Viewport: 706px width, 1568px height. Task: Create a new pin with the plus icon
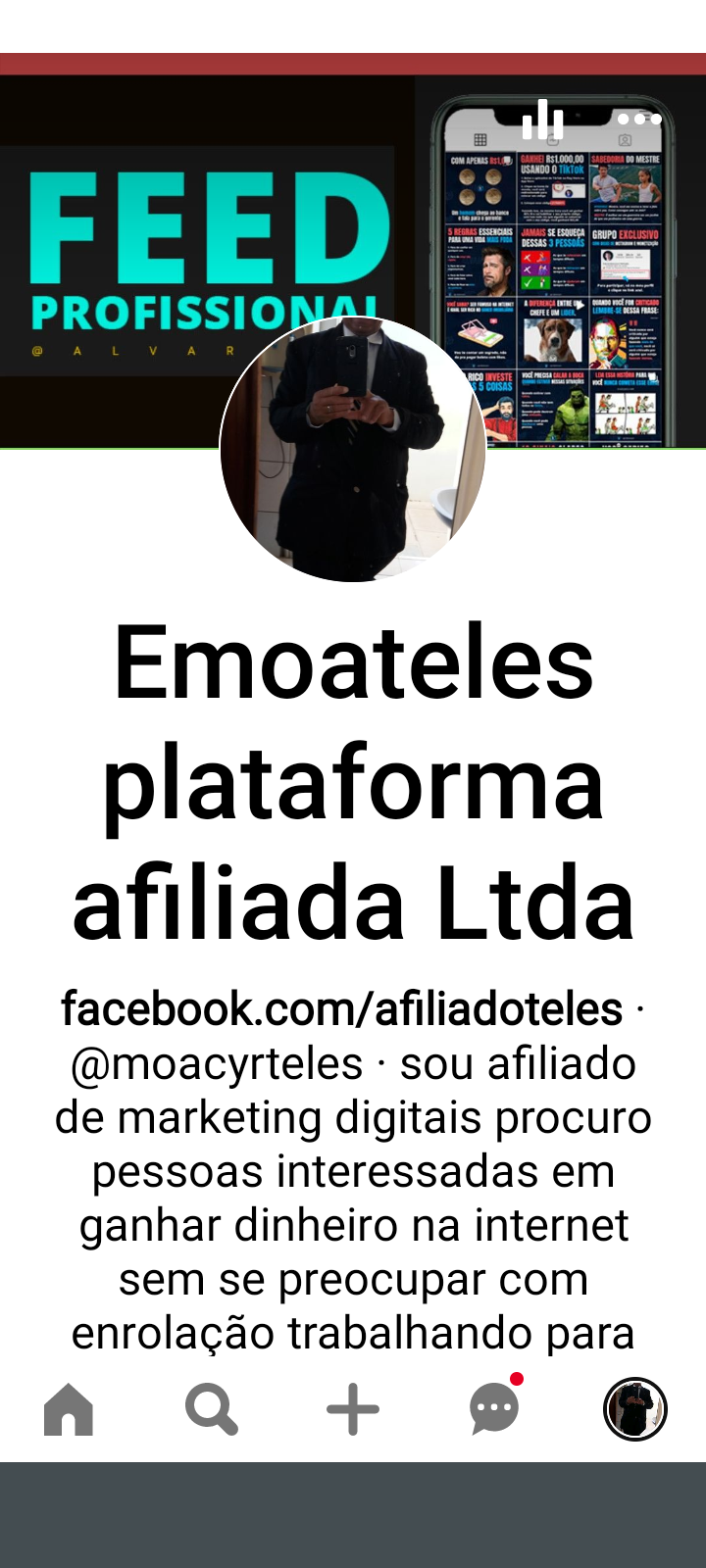coord(353,1410)
